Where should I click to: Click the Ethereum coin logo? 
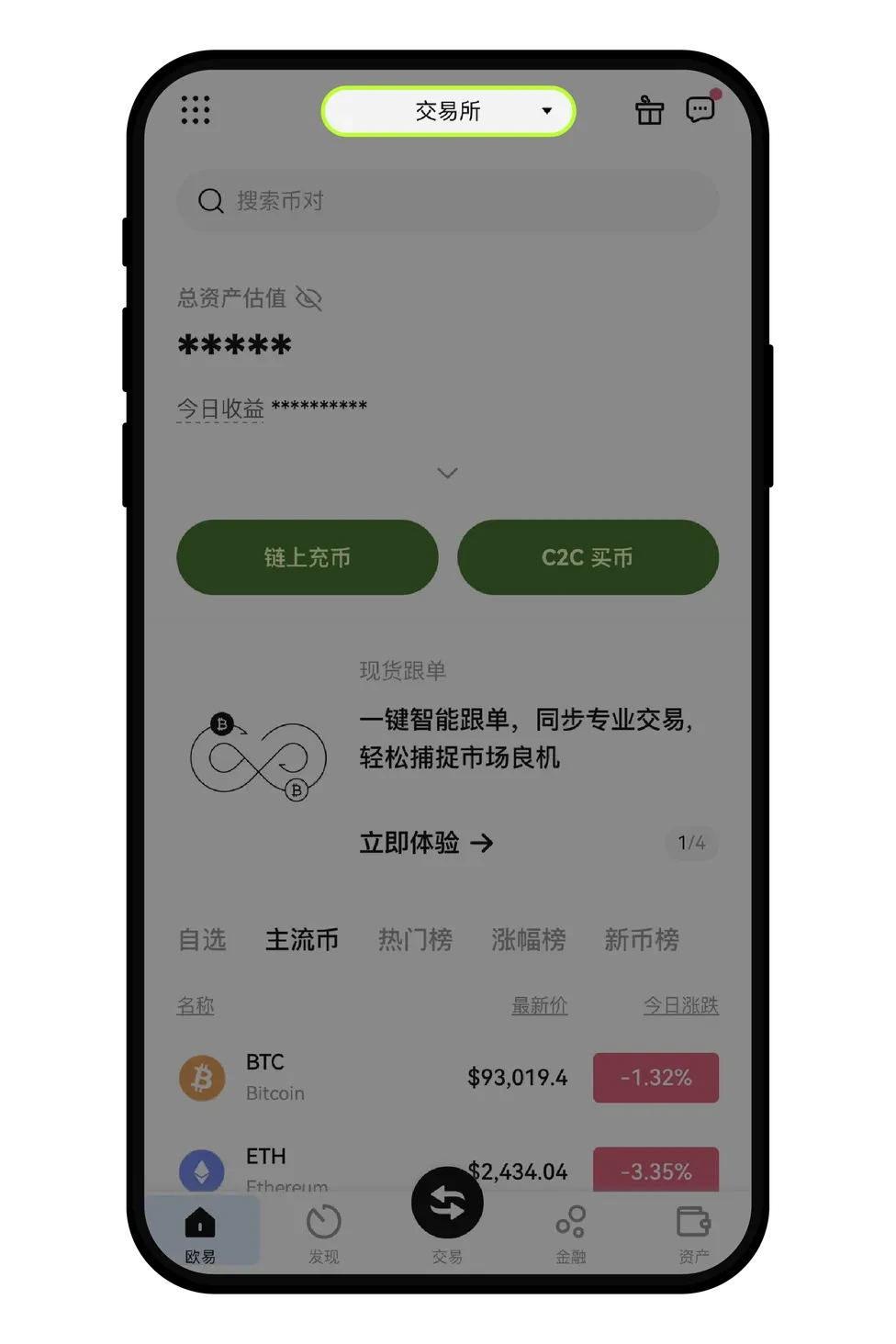[201, 1170]
